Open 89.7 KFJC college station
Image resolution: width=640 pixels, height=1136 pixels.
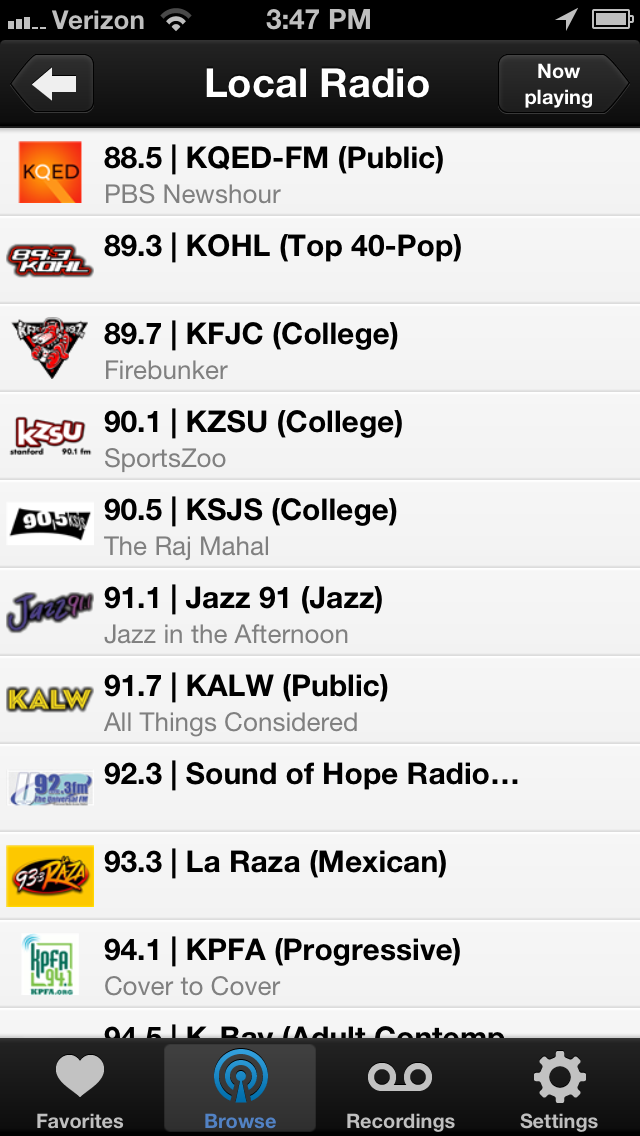(x=320, y=348)
